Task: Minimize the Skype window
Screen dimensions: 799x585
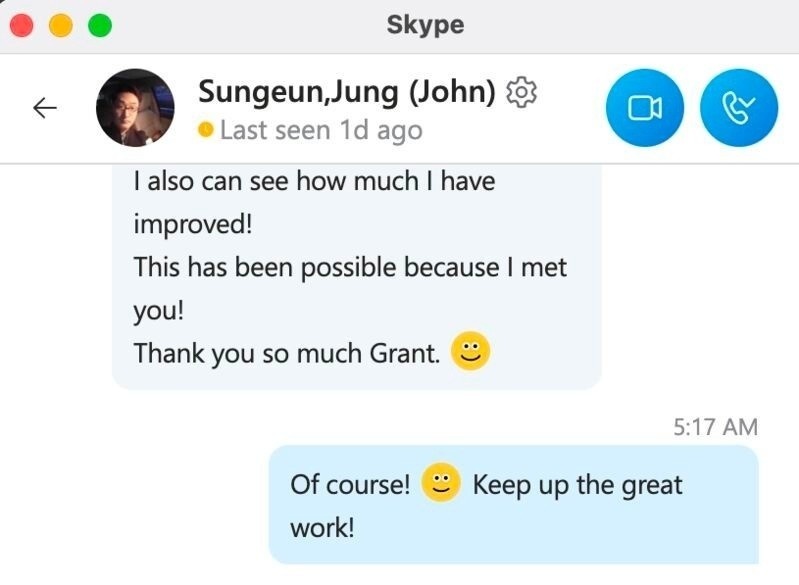Action: (x=61, y=25)
